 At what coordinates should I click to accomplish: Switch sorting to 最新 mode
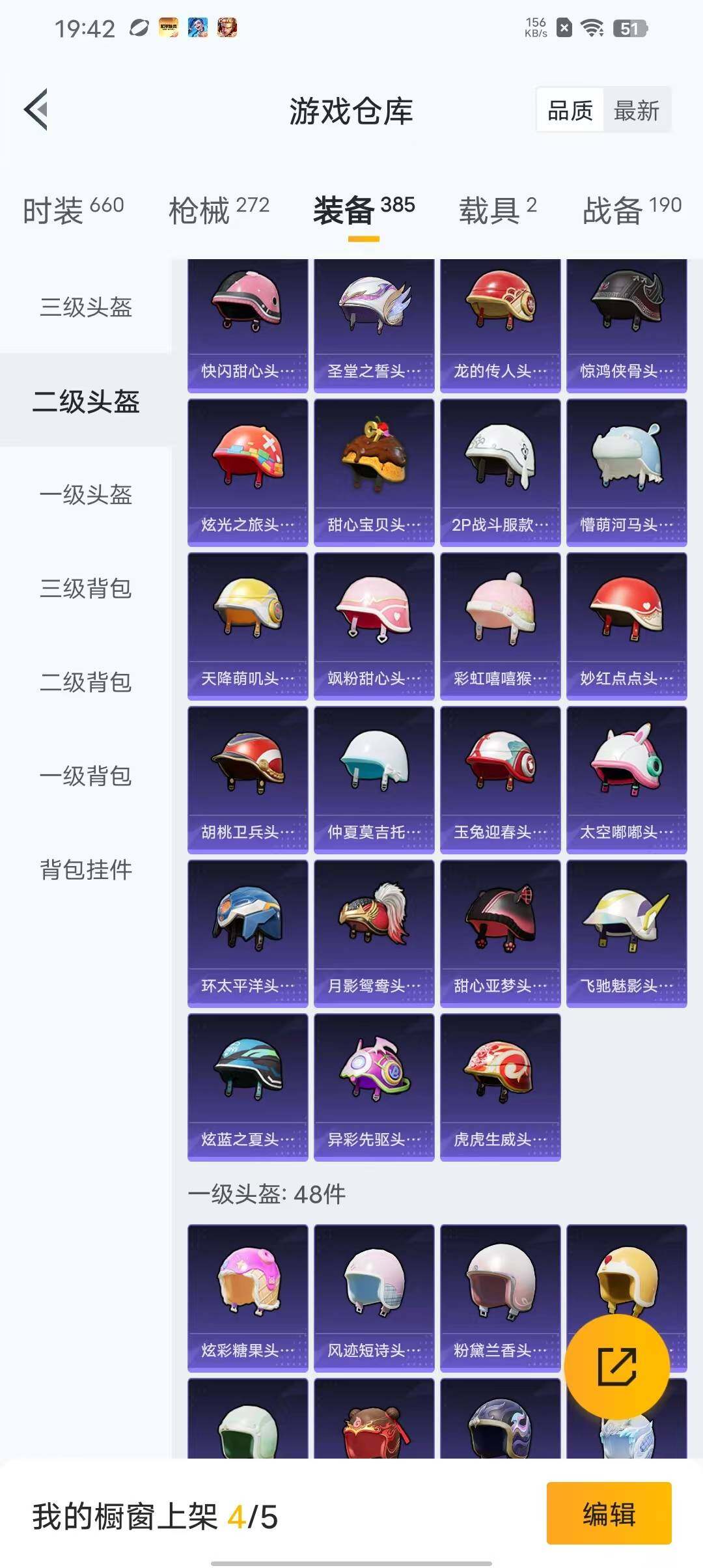(638, 111)
